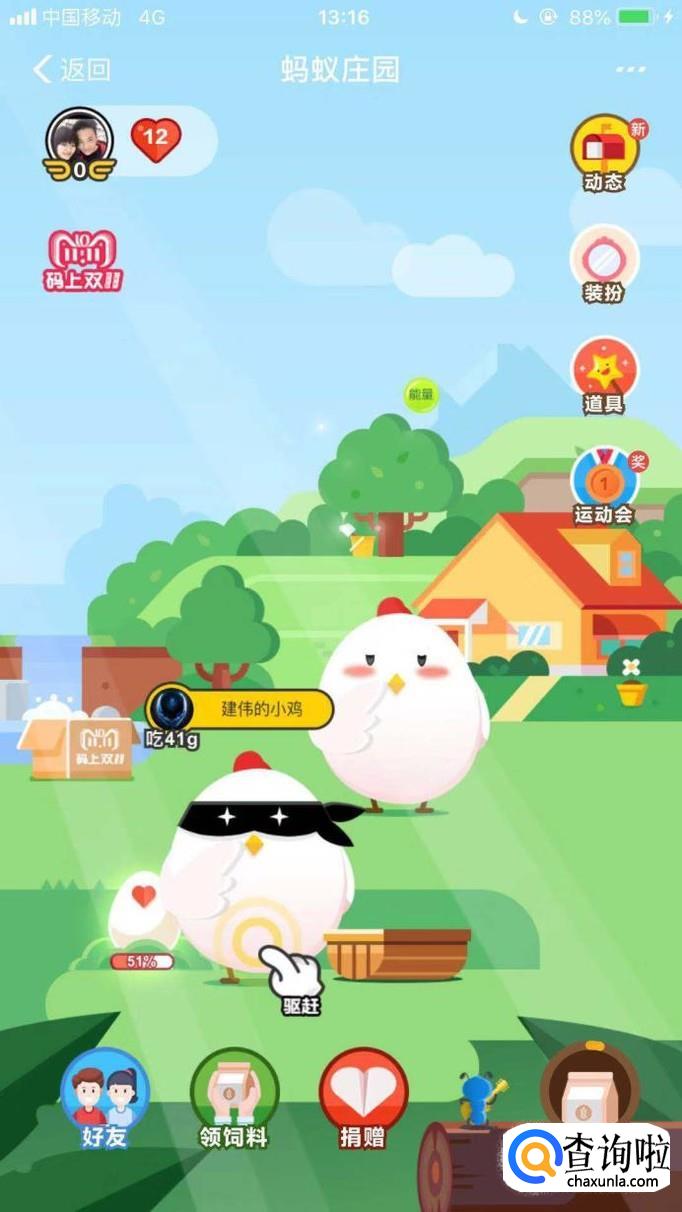Screen dimensions: 682x1212
Task: Open the 好友 friends list
Action: point(105,1097)
